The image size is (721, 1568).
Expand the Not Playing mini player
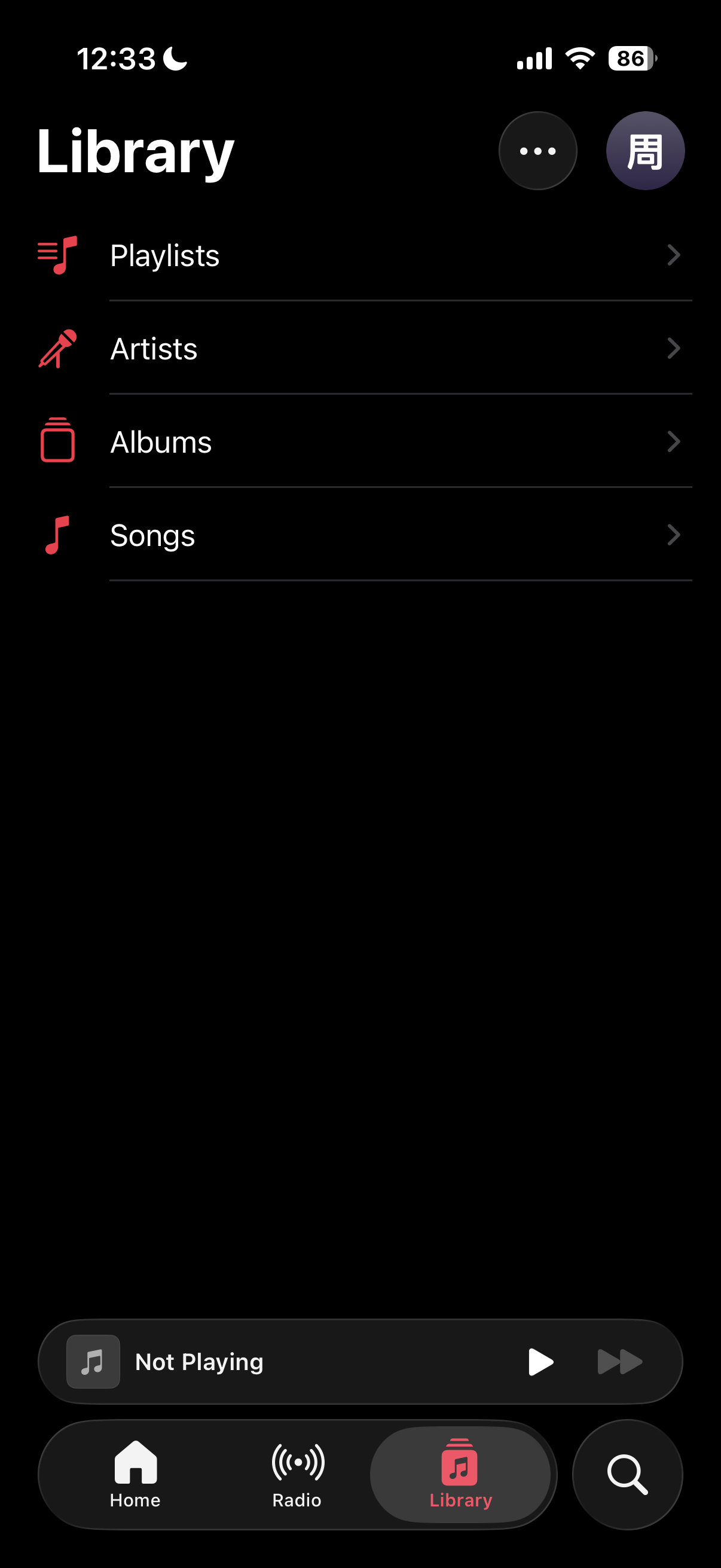pos(274,1362)
